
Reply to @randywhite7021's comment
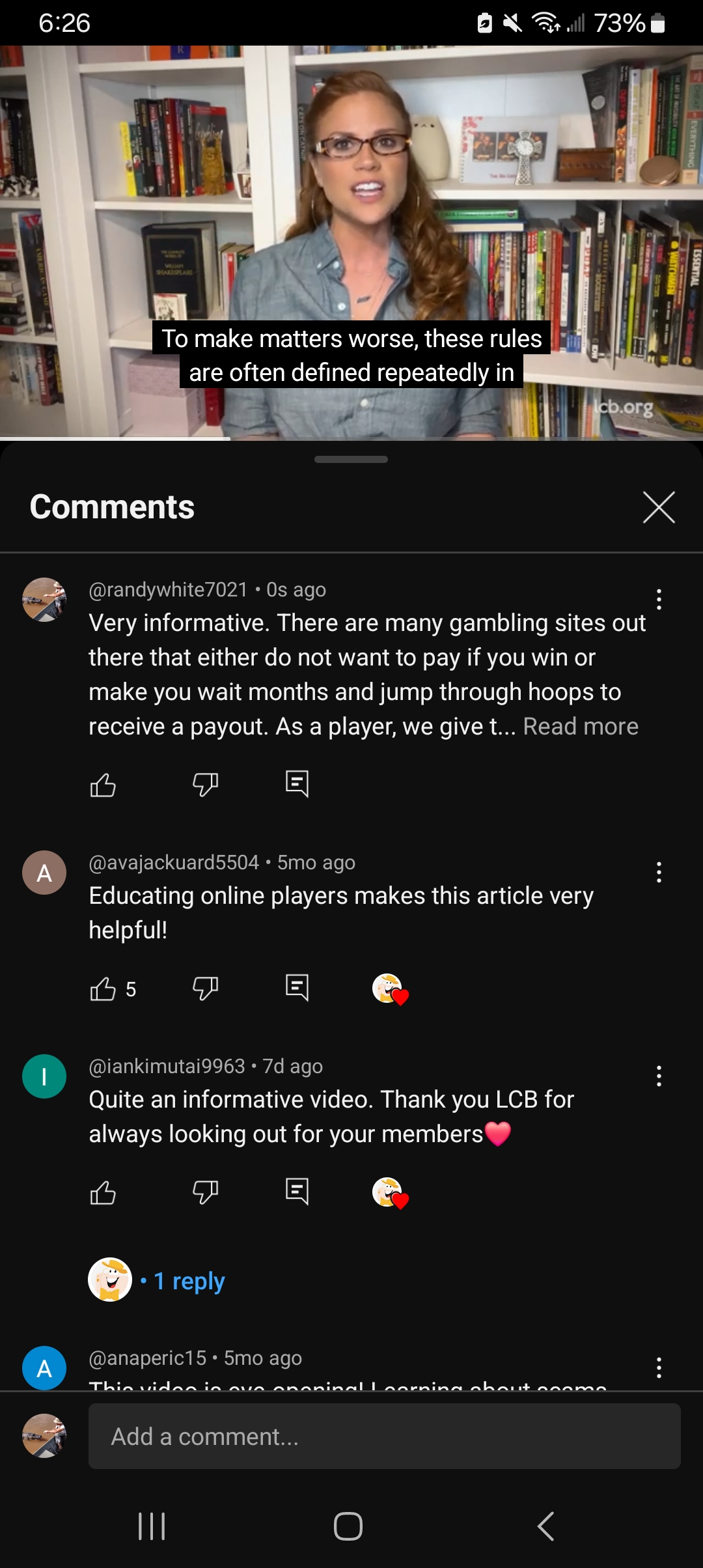point(297,784)
